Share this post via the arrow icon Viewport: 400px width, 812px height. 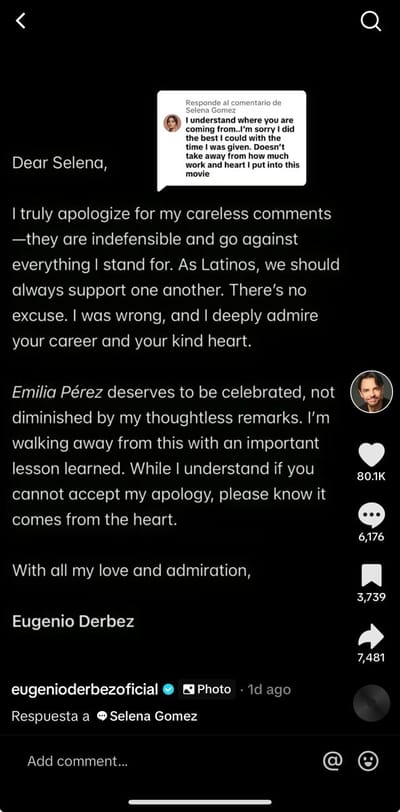click(x=372, y=636)
